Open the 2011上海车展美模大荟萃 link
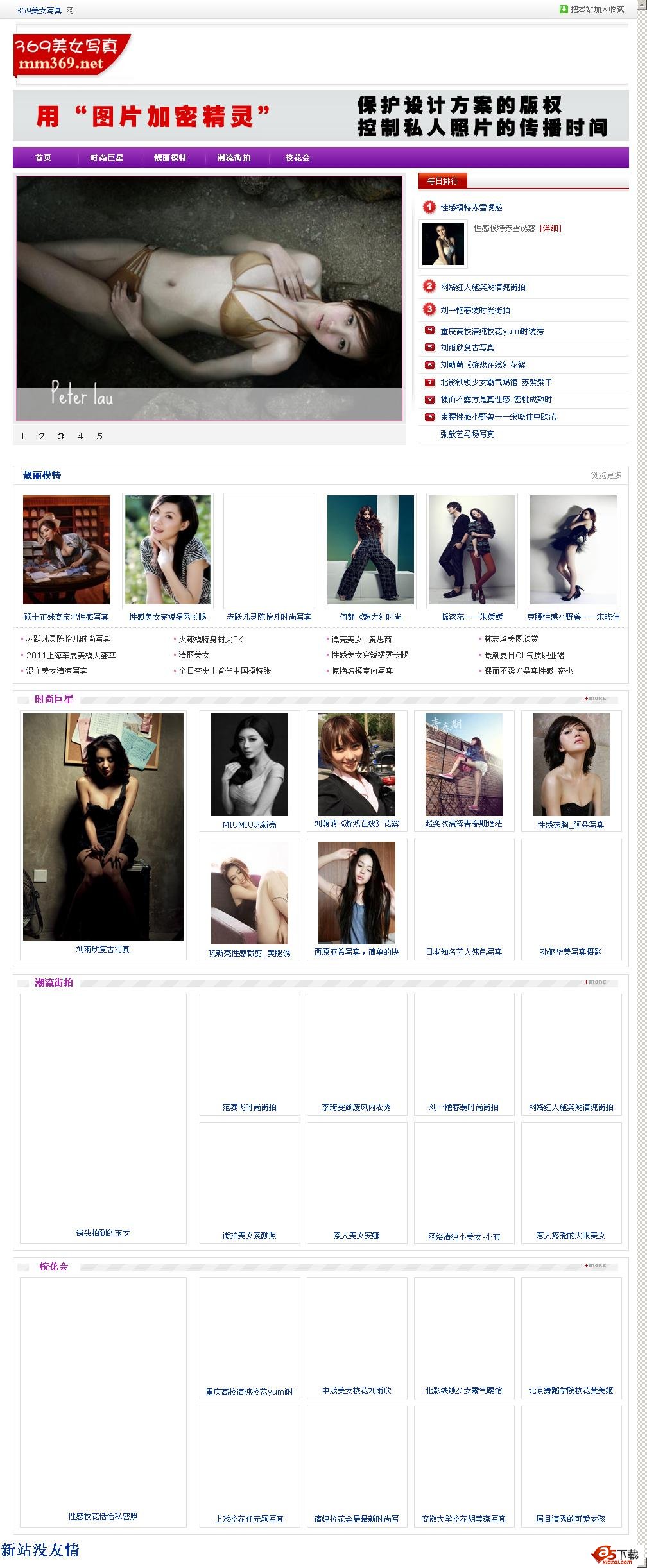 tap(71, 655)
